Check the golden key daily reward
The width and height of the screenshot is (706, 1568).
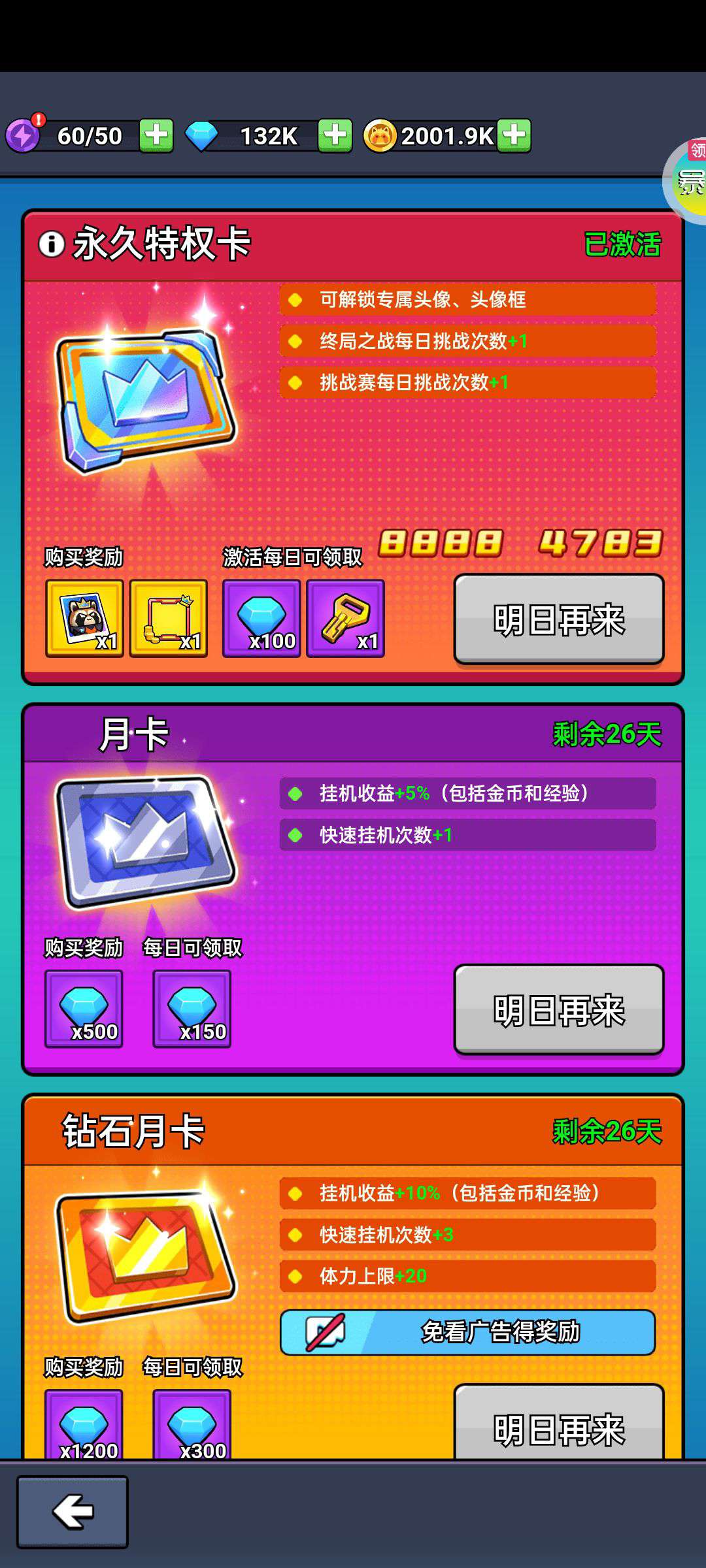[x=346, y=618]
